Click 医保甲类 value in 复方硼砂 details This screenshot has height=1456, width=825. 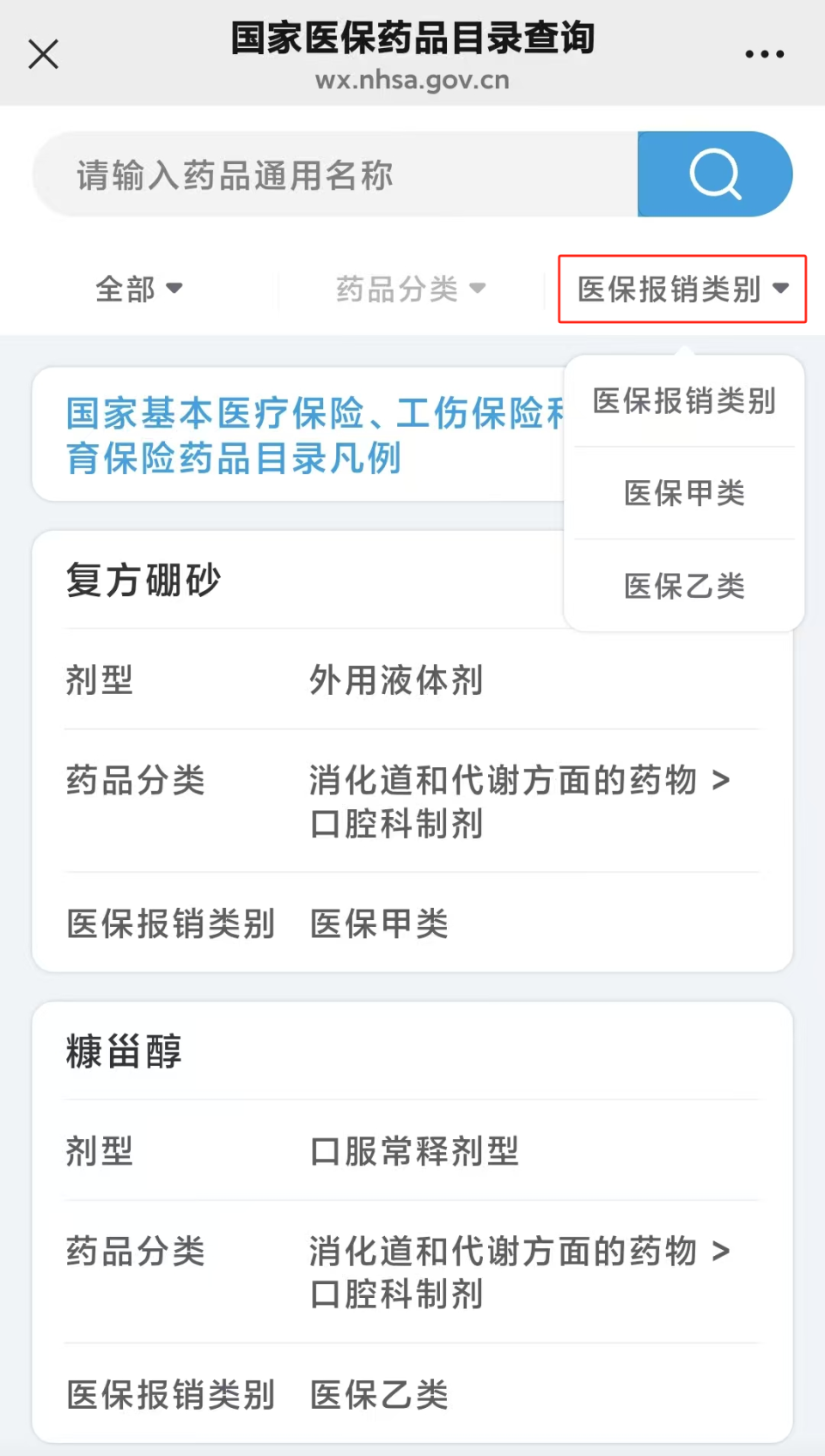[378, 923]
